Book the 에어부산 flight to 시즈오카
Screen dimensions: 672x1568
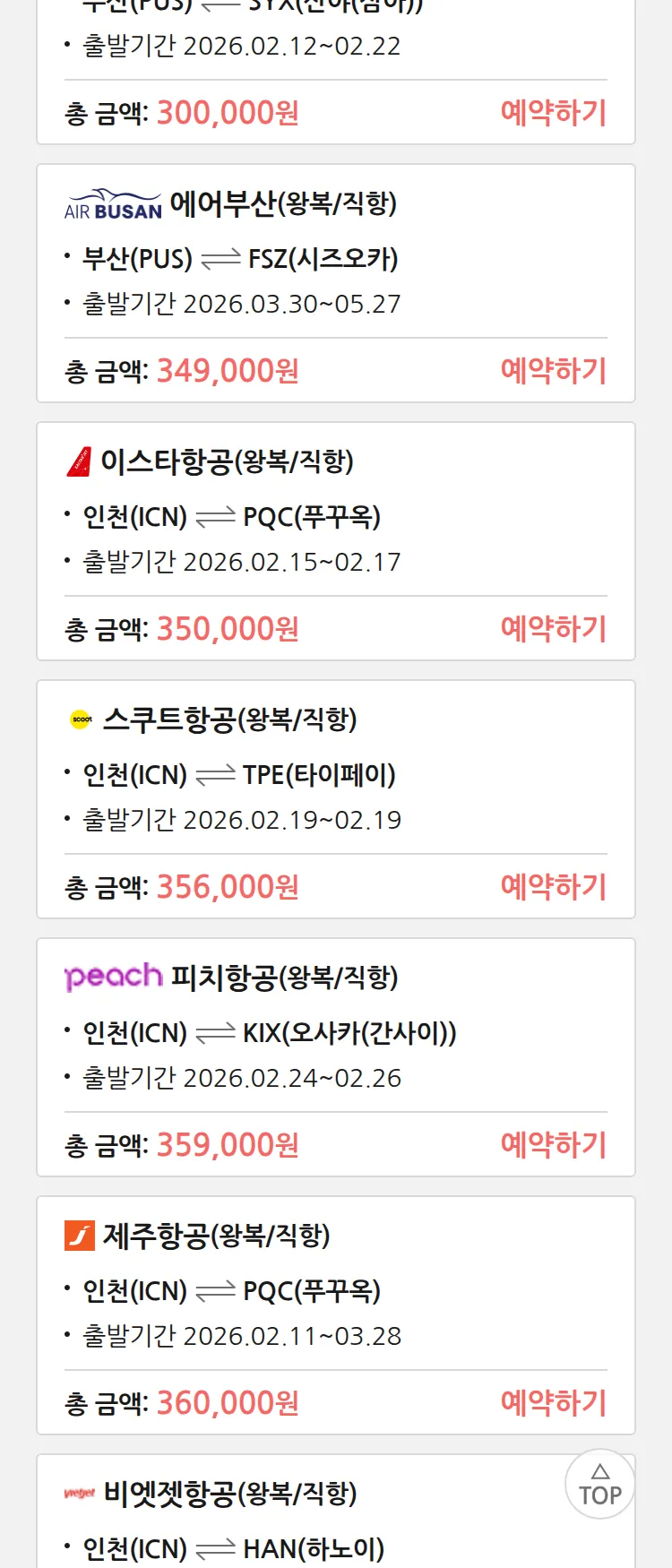pos(553,371)
